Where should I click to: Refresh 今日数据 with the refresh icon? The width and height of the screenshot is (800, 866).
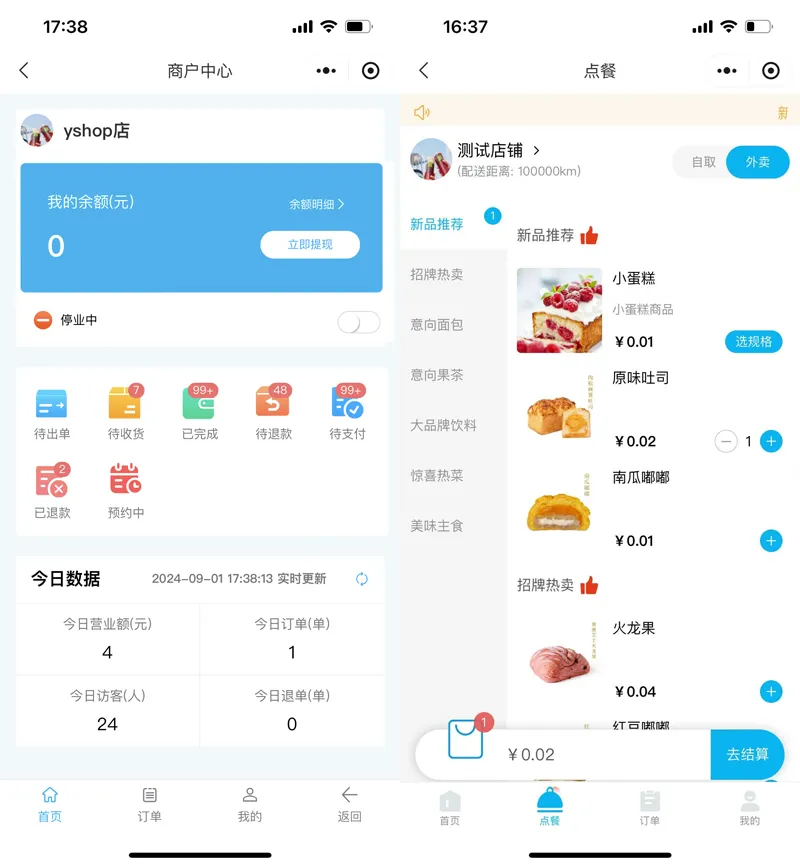362,579
